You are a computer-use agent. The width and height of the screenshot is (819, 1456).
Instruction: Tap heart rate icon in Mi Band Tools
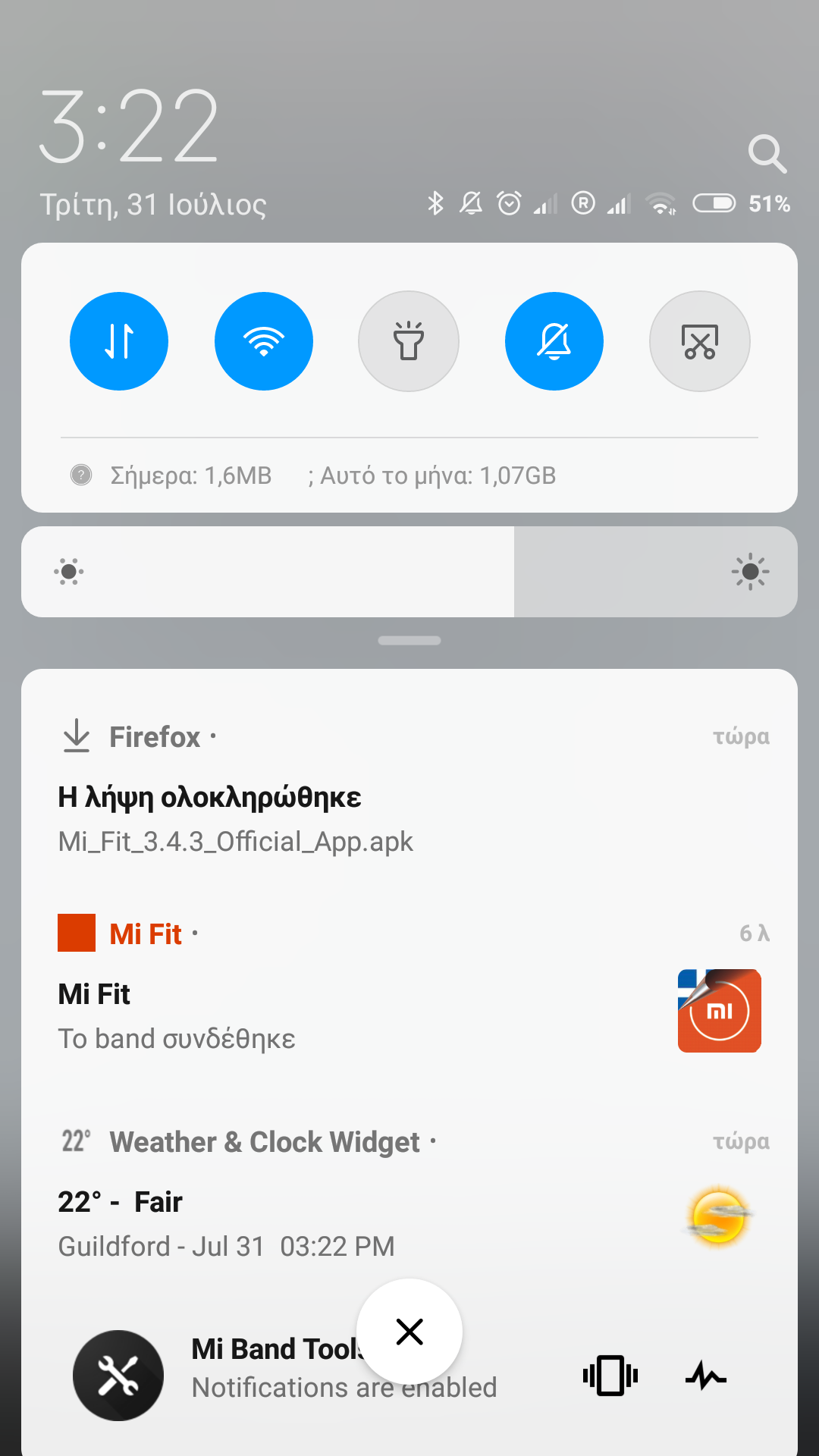[x=705, y=1376]
